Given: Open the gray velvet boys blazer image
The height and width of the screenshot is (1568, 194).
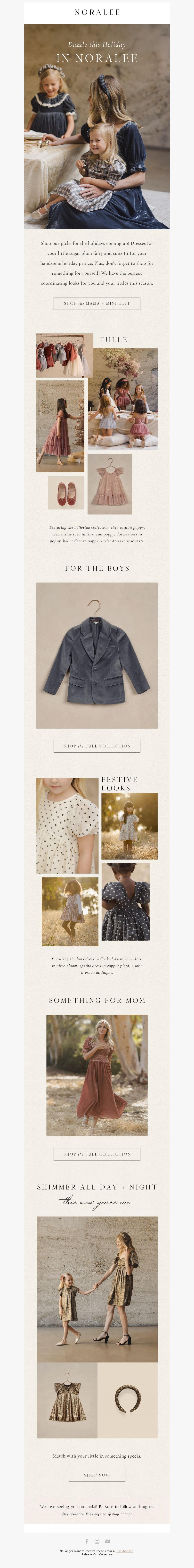Looking at the screenshot, I should pyautogui.click(x=97, y=655).
